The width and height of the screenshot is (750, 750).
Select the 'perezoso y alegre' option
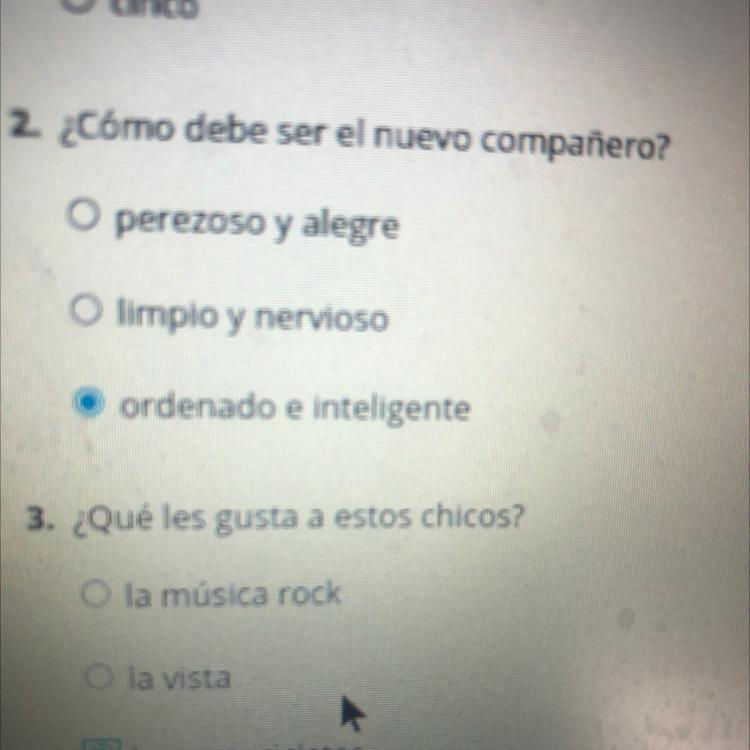[x=84, y=215]
